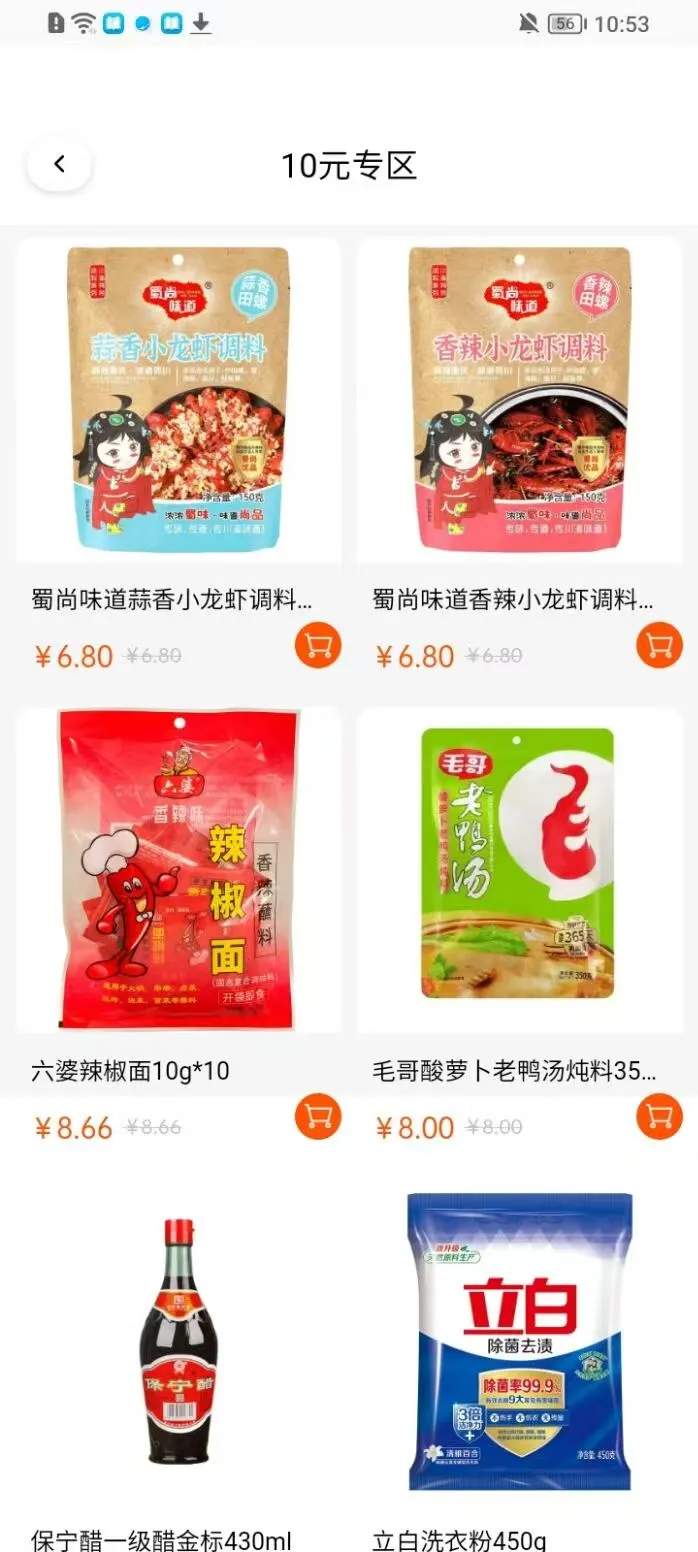Screen dimensions: 698x1552
Task: Go back from the 10元专区 page
Action: click(x=59, y=165)
